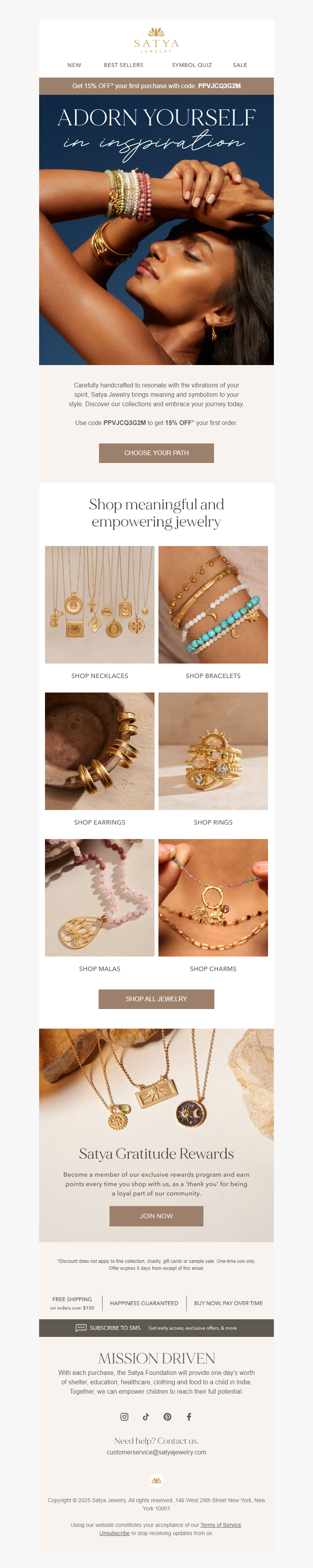Unsubscribe from these emails
The image size is (313, 1568).
114,1533
